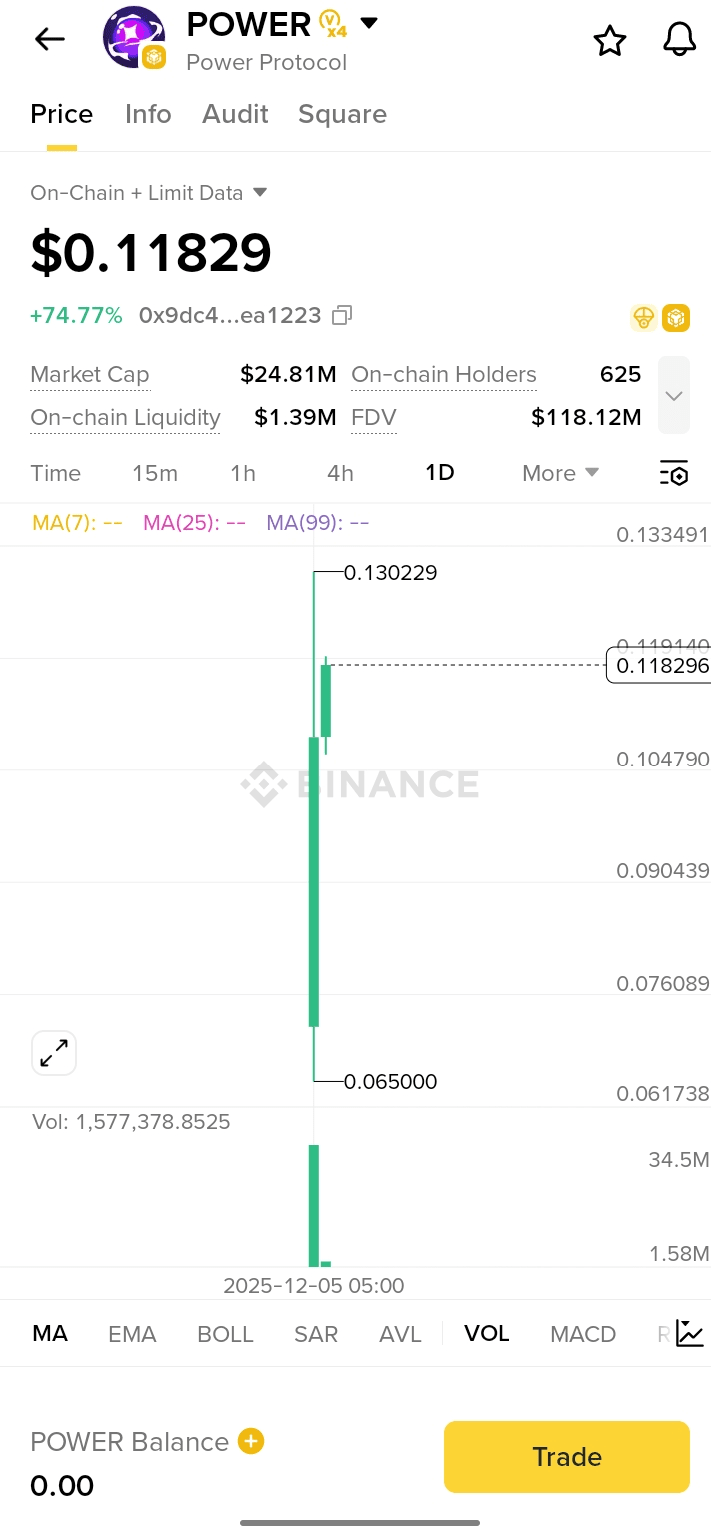Open chart settings icon
The height and width of the screenshot is (1530, 711).
tap(674, 473)
